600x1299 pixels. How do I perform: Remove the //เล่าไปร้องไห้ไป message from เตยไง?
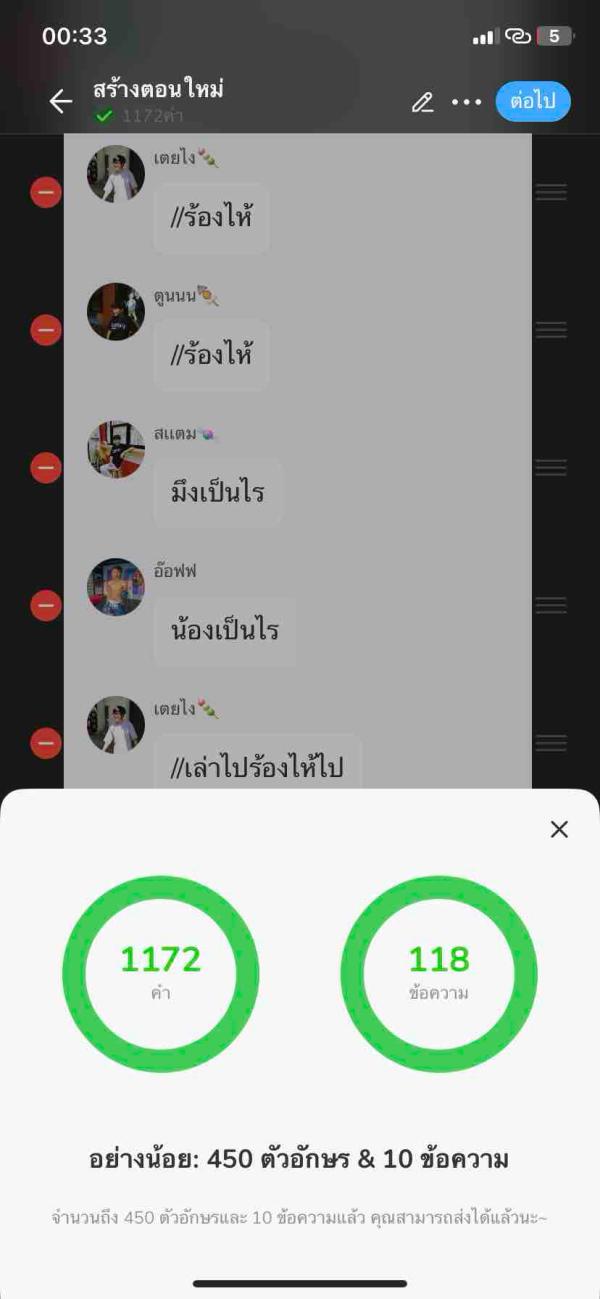pos(46,743)
